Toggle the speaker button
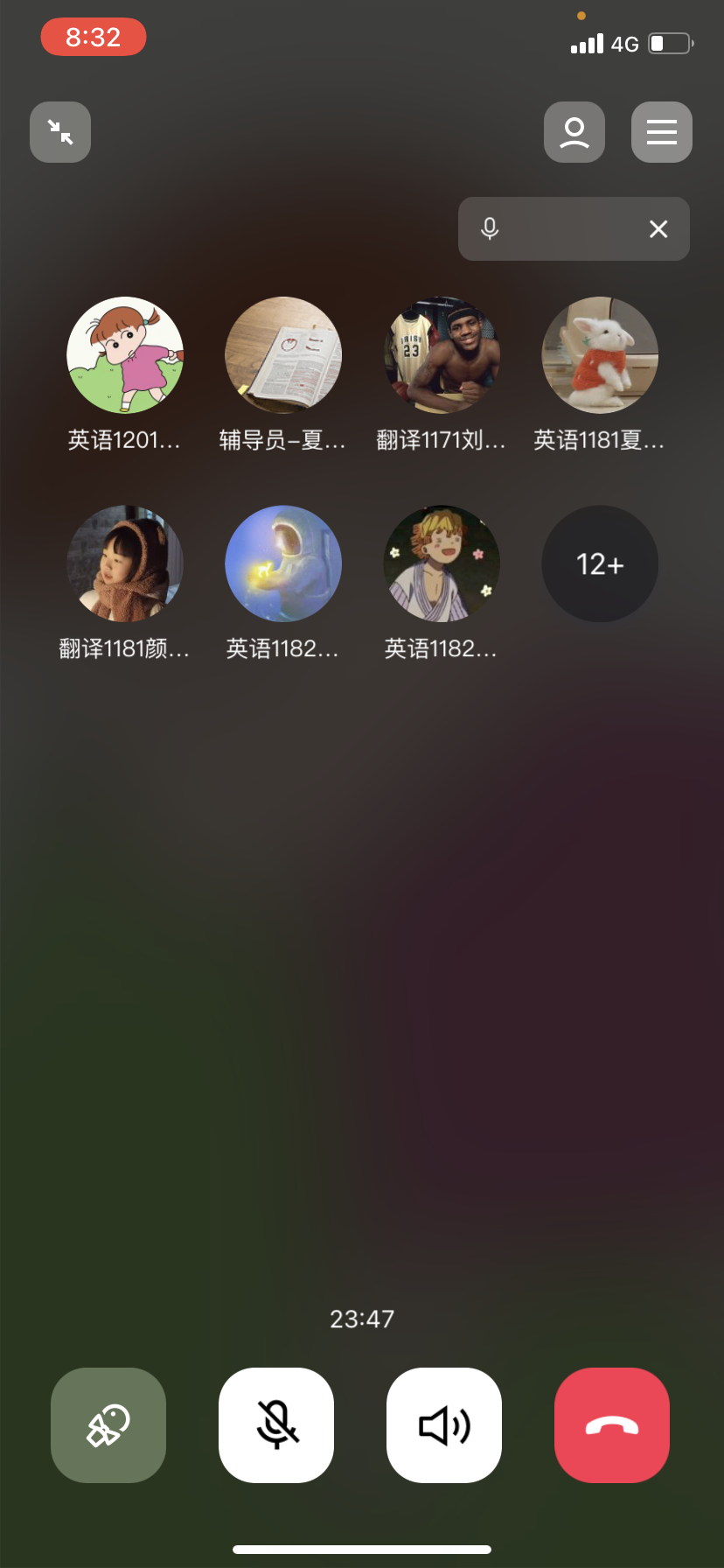724x1568 pixels. tap(444, 1425)
